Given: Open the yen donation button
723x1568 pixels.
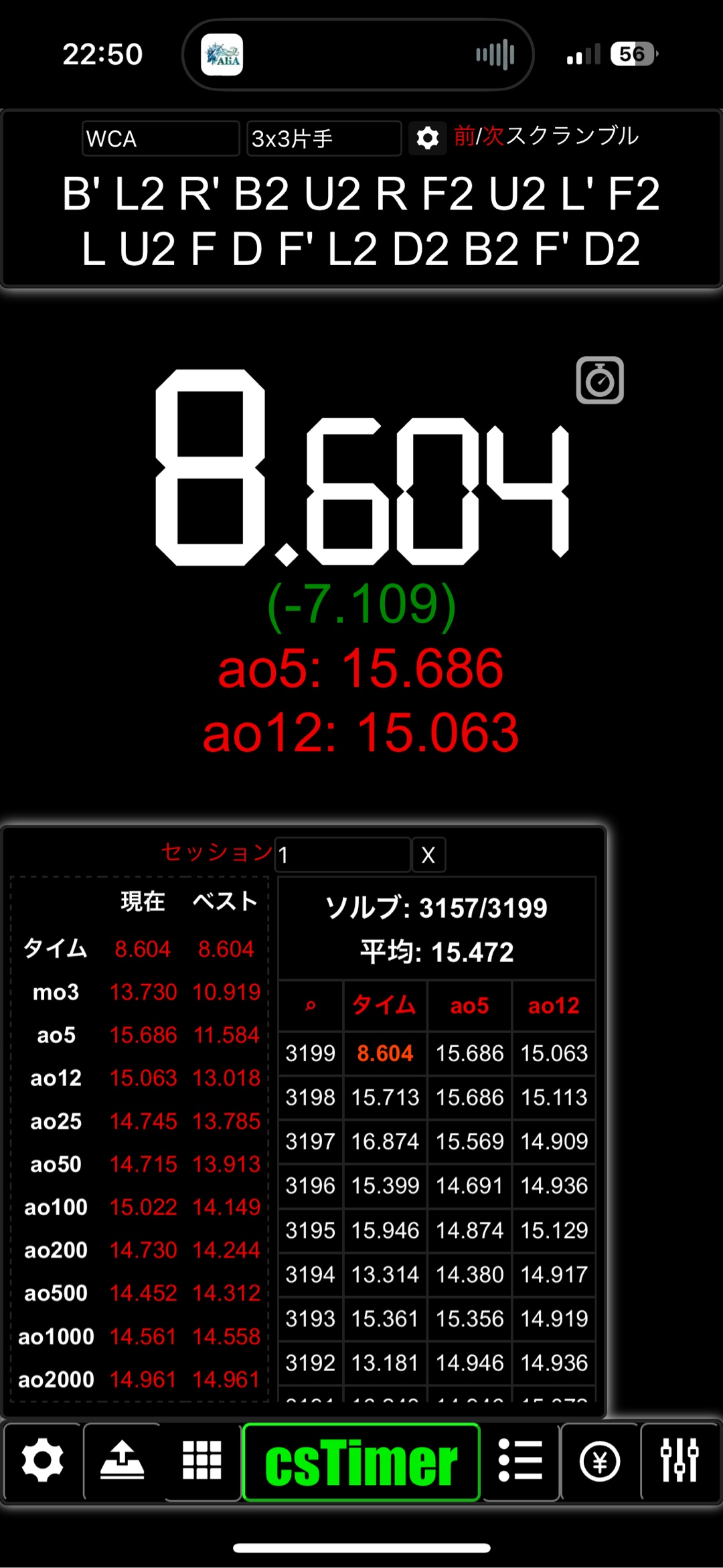Looking at the screenshot, I should 600,1461.
